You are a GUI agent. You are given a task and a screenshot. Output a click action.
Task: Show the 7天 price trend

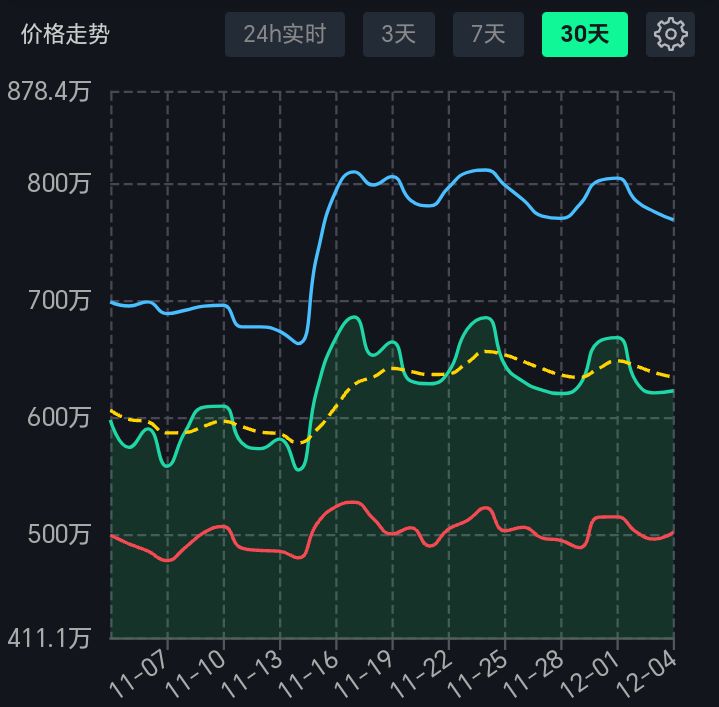click(488, 34)
